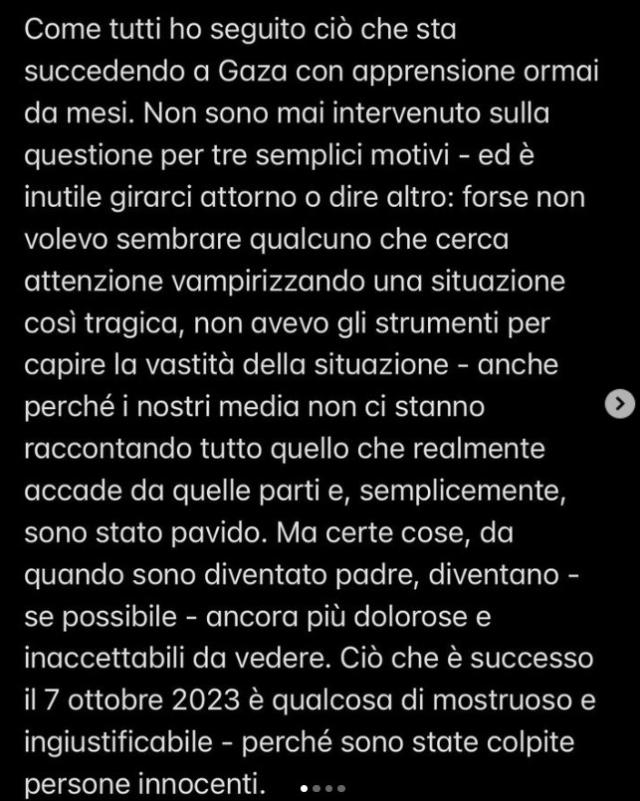Tap the carousel page indicator dots
This screenshot has height=801, width=640.
click(x=323, y=787)
